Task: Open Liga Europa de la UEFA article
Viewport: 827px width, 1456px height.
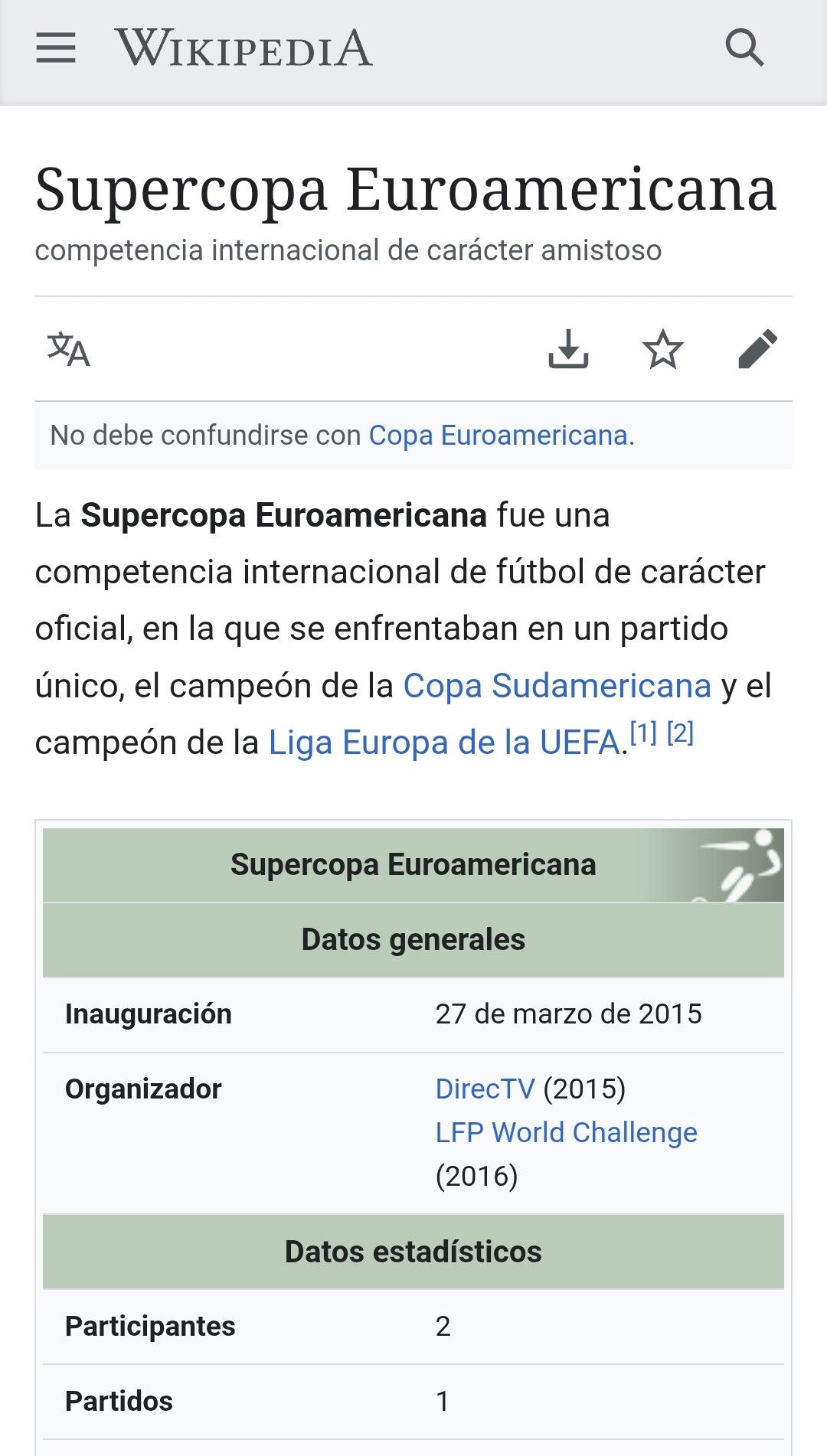Action: click(x=444, y=742)
